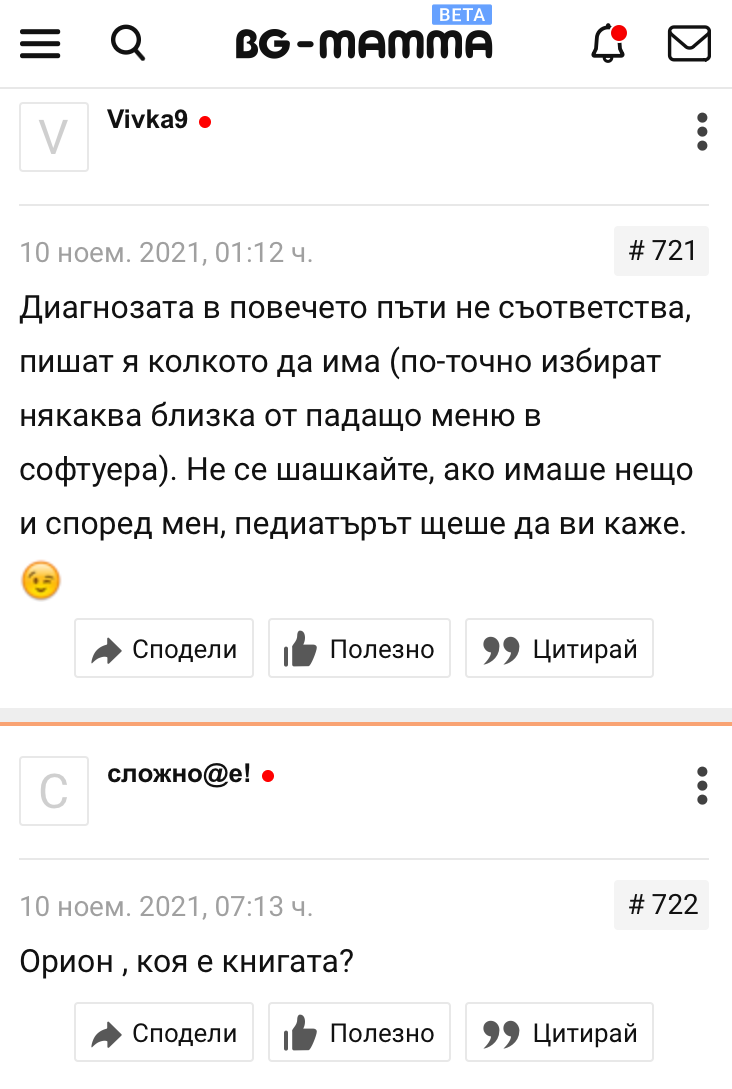Quote post 722 with Цитирай
732x1089 pixels.
click(x=559, y=1033)
